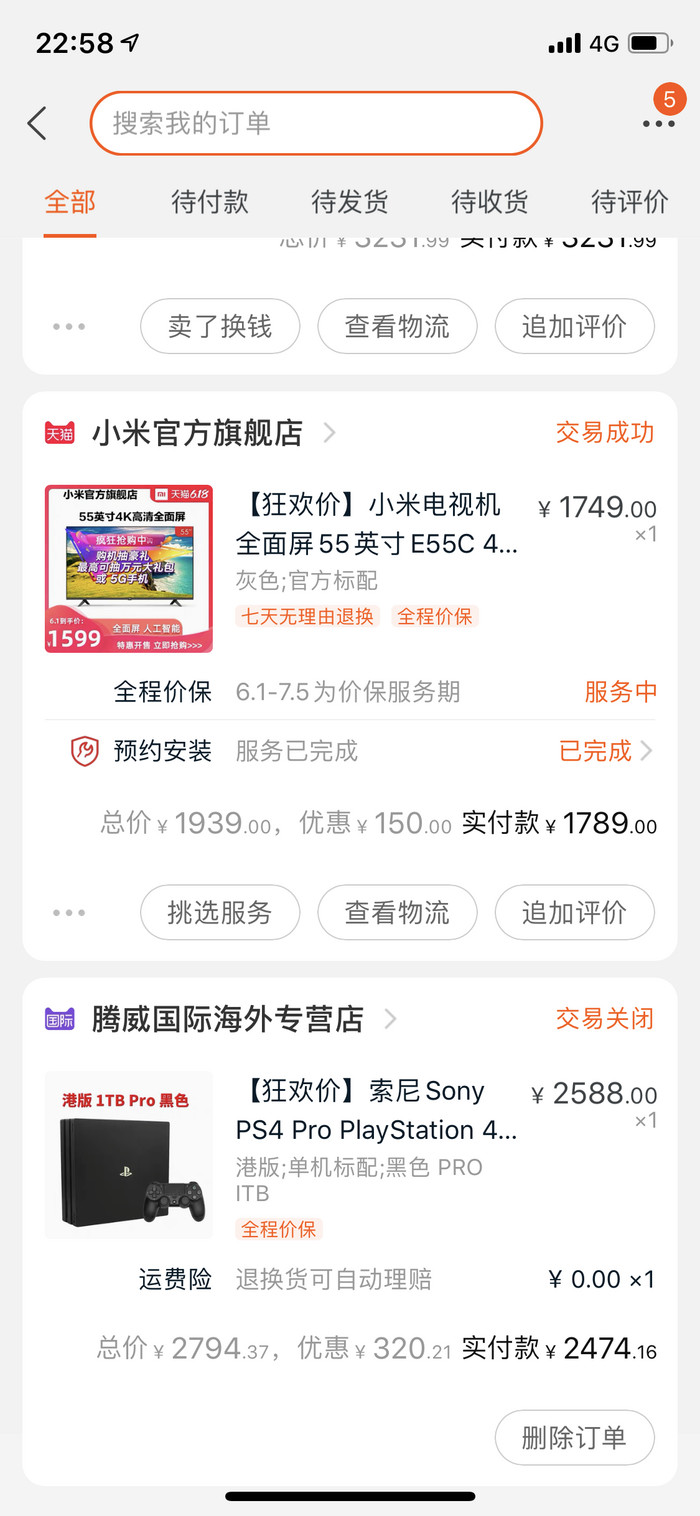Expand more actions beside 挑选服务
This screenshot has width=700, height=1516.
[69, 912]
